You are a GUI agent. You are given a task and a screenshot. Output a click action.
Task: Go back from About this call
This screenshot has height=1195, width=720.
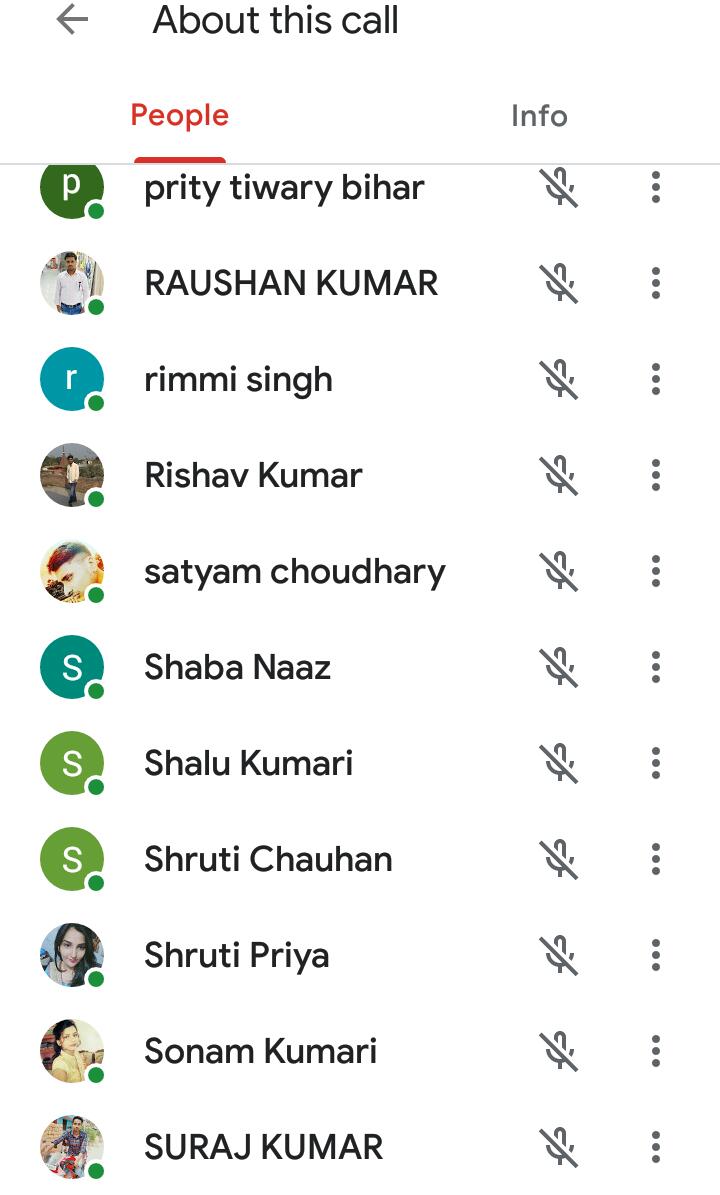coord(72,20)
